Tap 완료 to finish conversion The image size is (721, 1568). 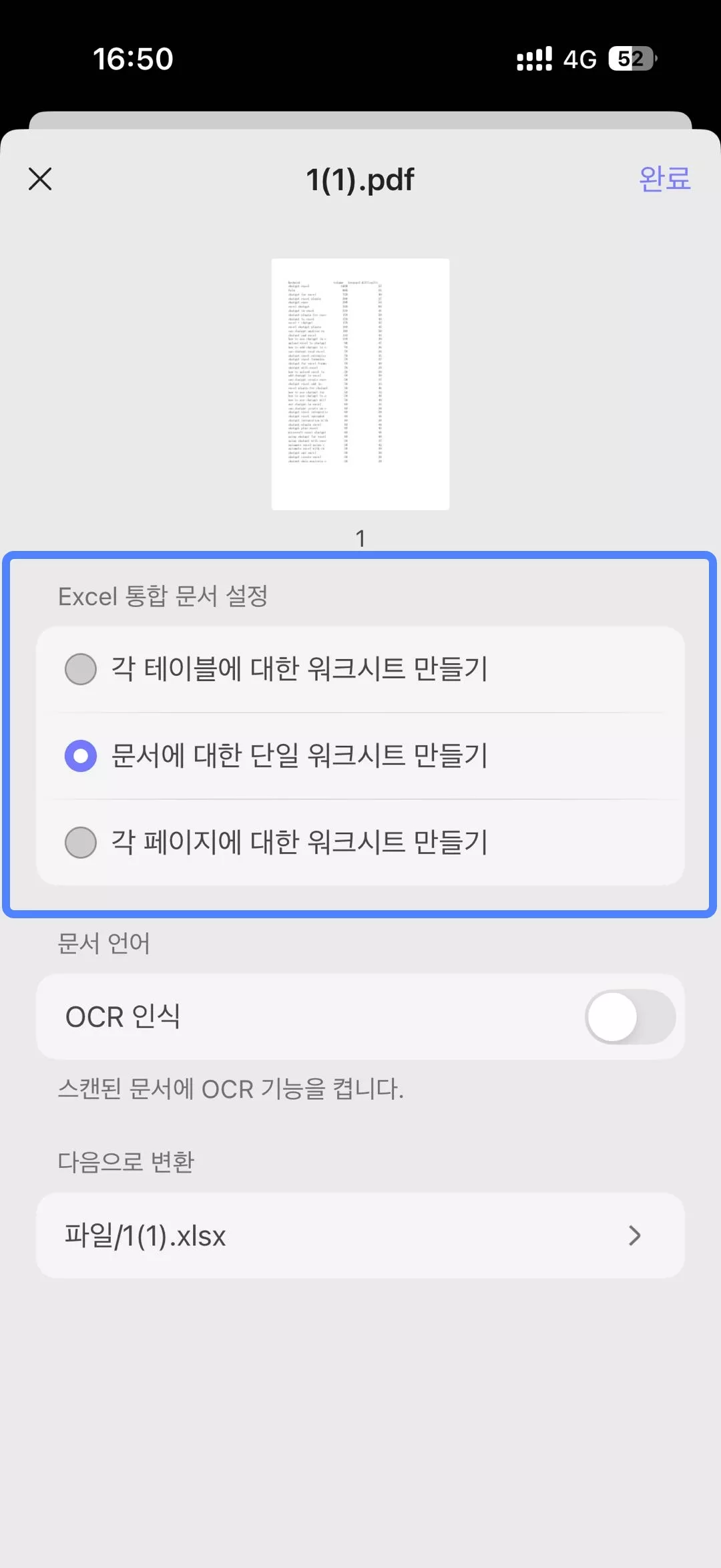tap(664, 179)
